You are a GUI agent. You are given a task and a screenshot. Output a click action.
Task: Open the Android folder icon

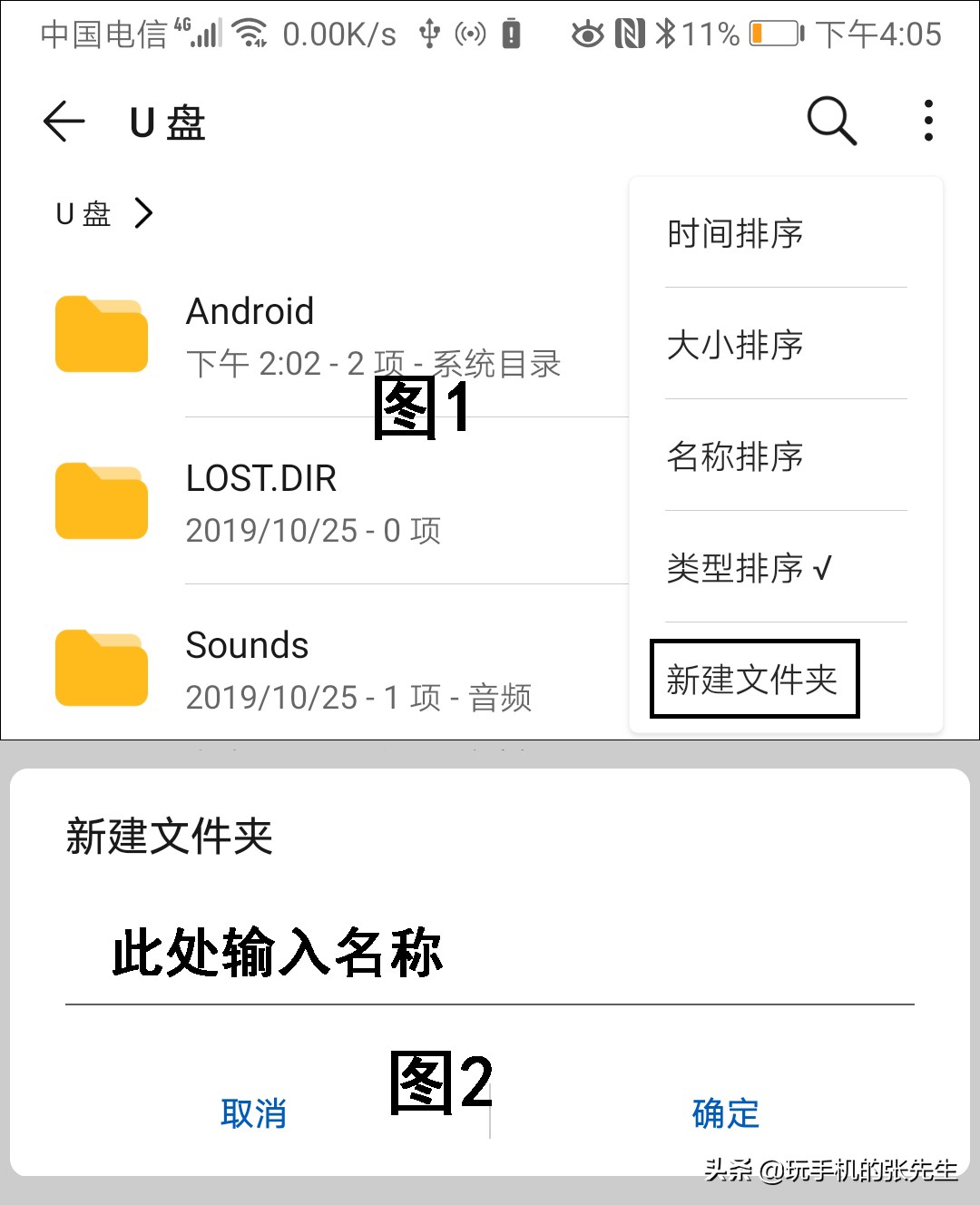click(101, 334)
